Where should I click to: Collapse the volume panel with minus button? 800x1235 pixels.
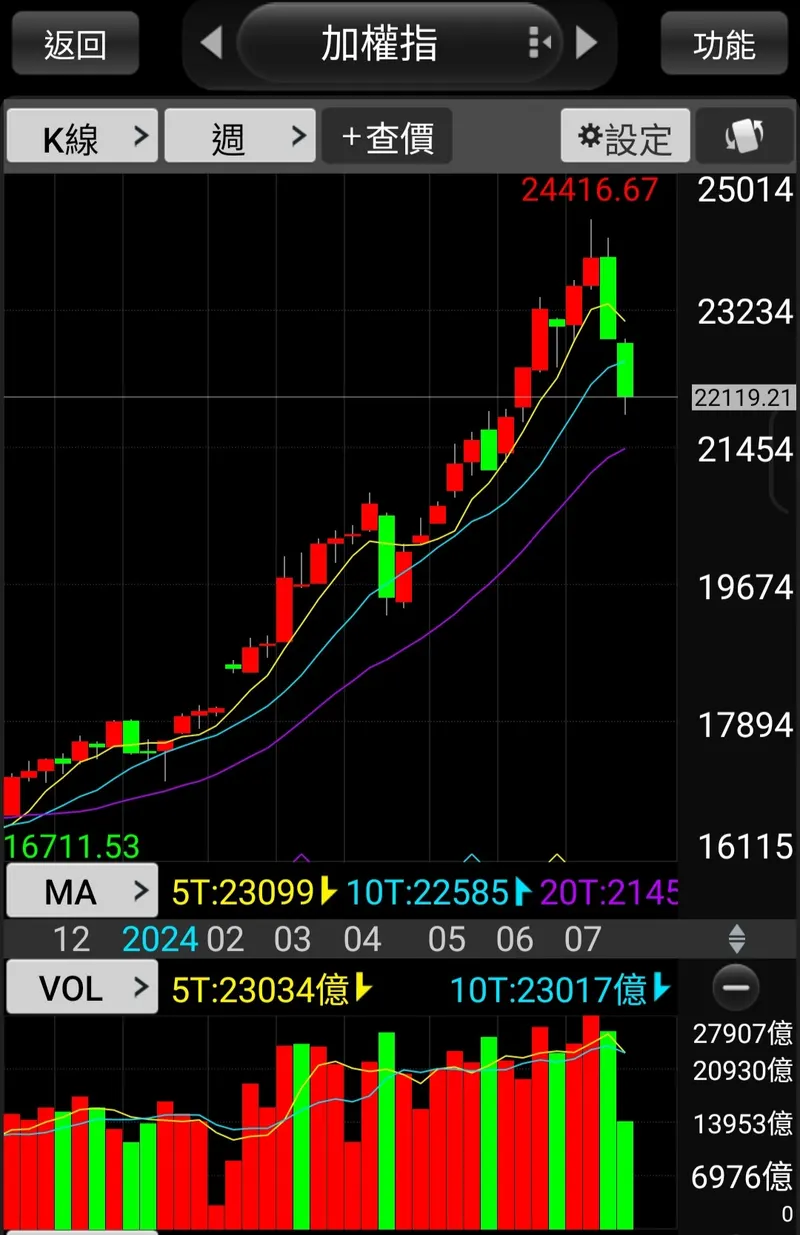coord(736,988)
